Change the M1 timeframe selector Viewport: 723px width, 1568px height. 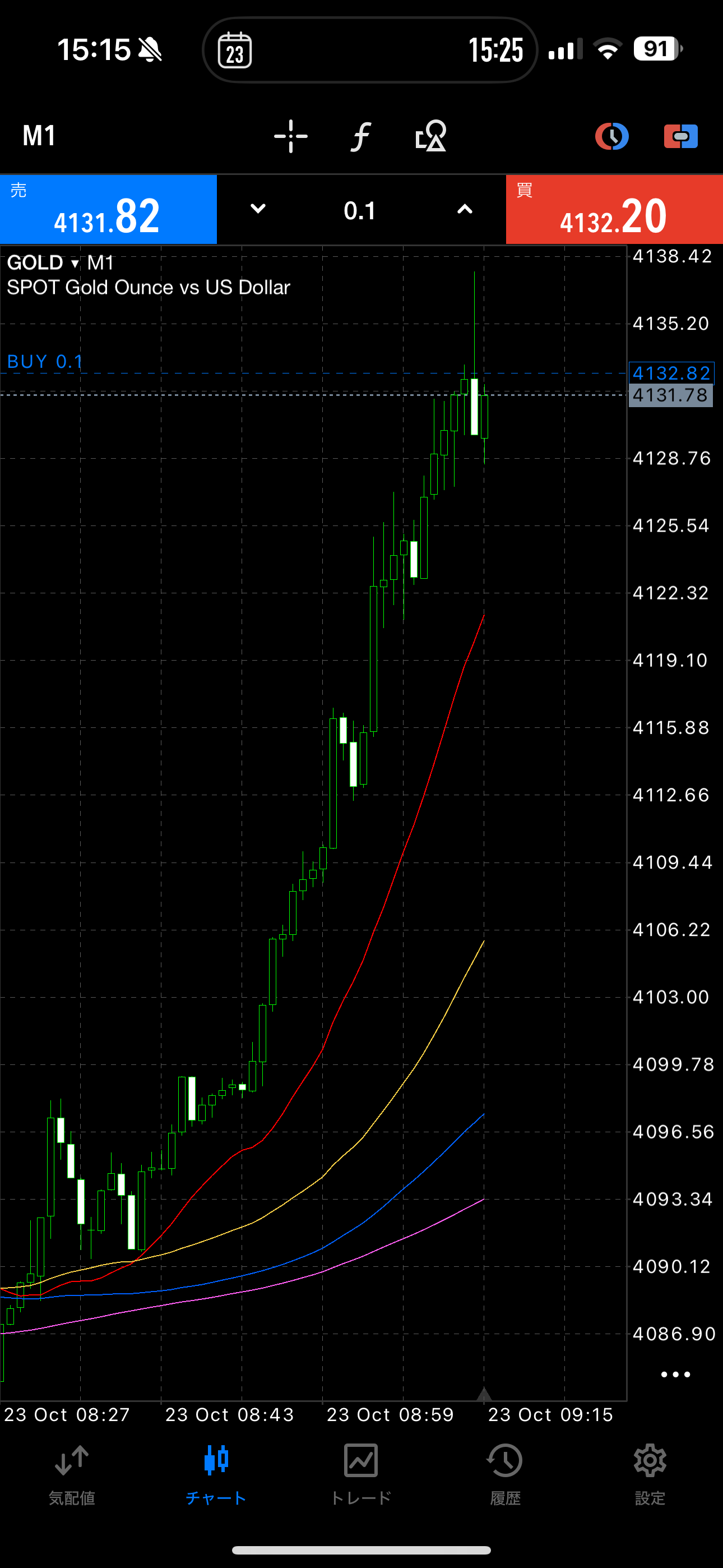[x=40, y=135]
